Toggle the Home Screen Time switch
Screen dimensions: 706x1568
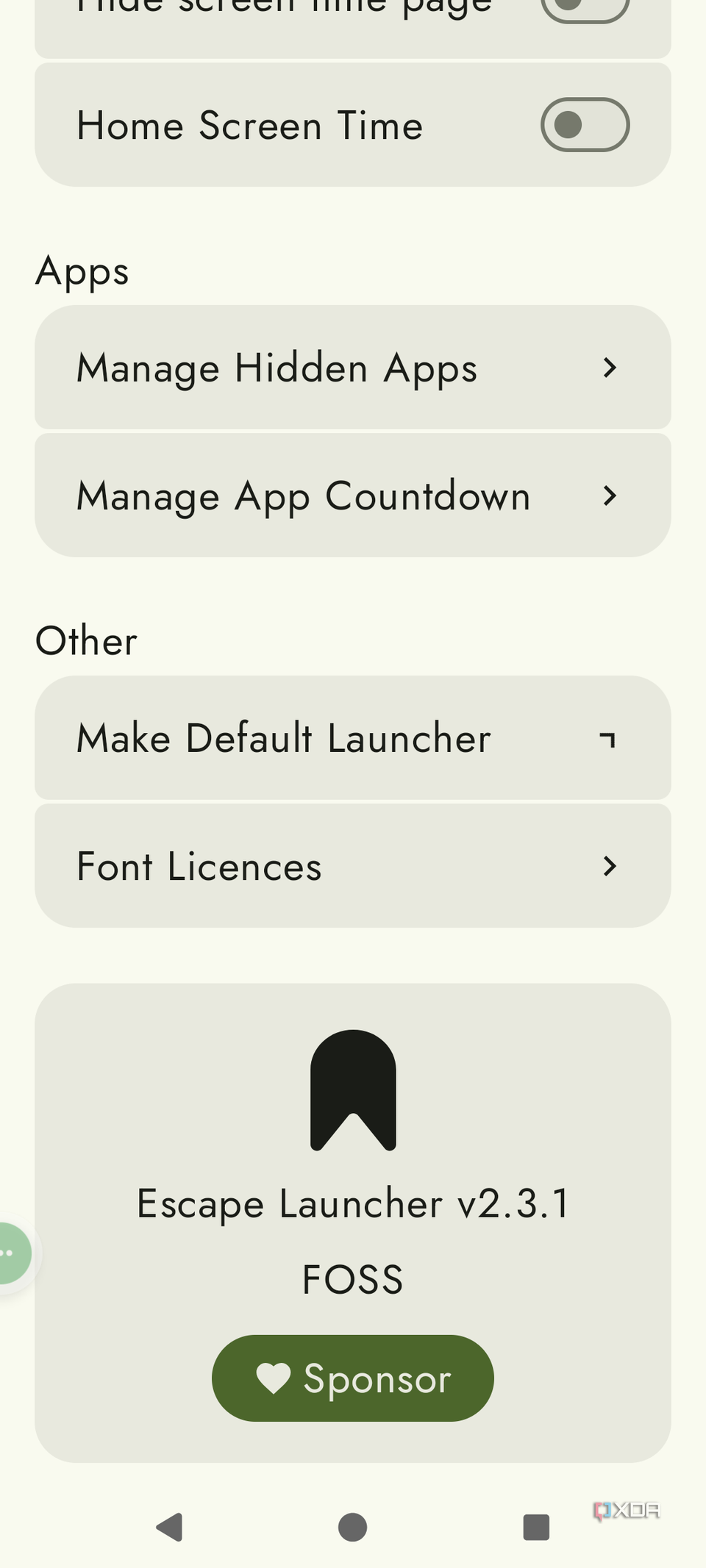(585, 125)
